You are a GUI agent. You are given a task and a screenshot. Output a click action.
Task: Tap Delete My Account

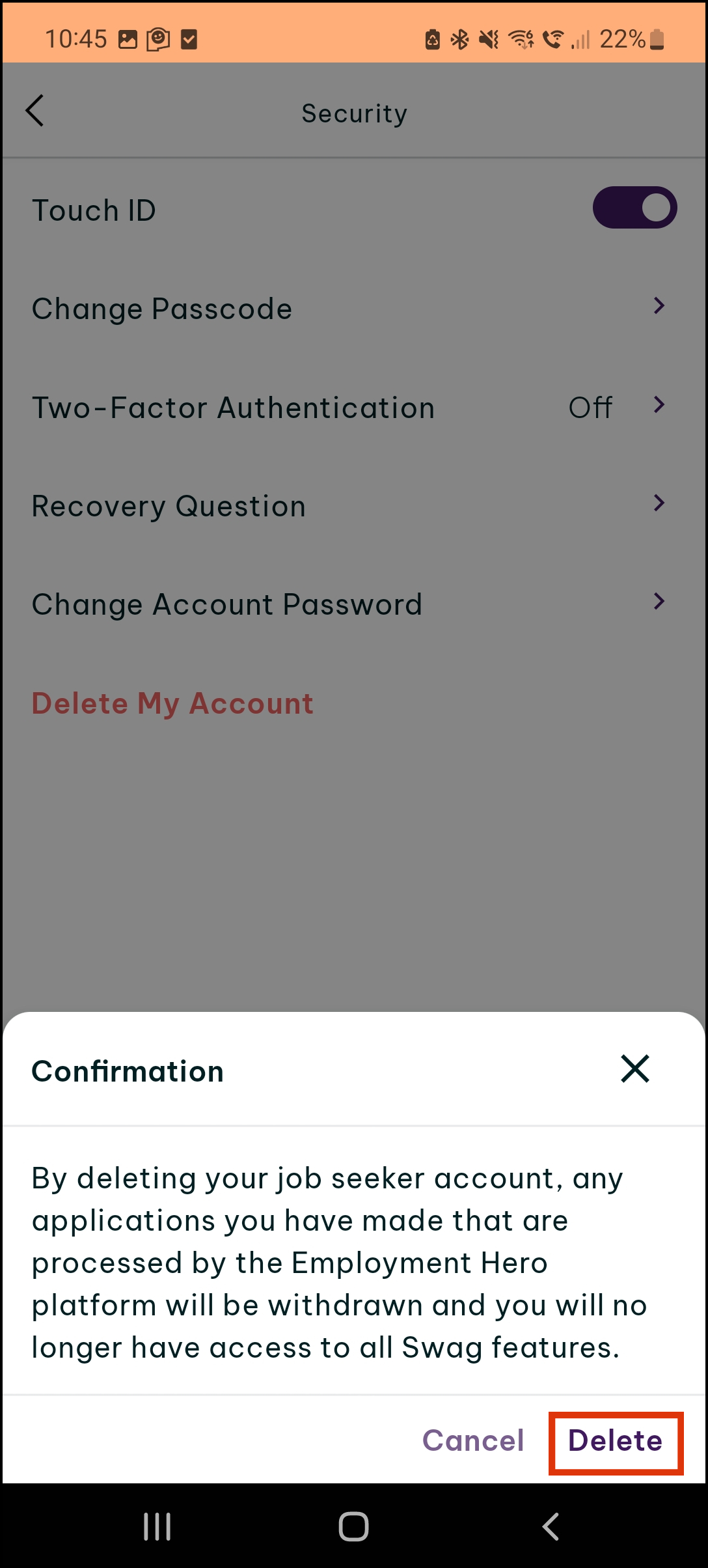(x=172, y=703)
